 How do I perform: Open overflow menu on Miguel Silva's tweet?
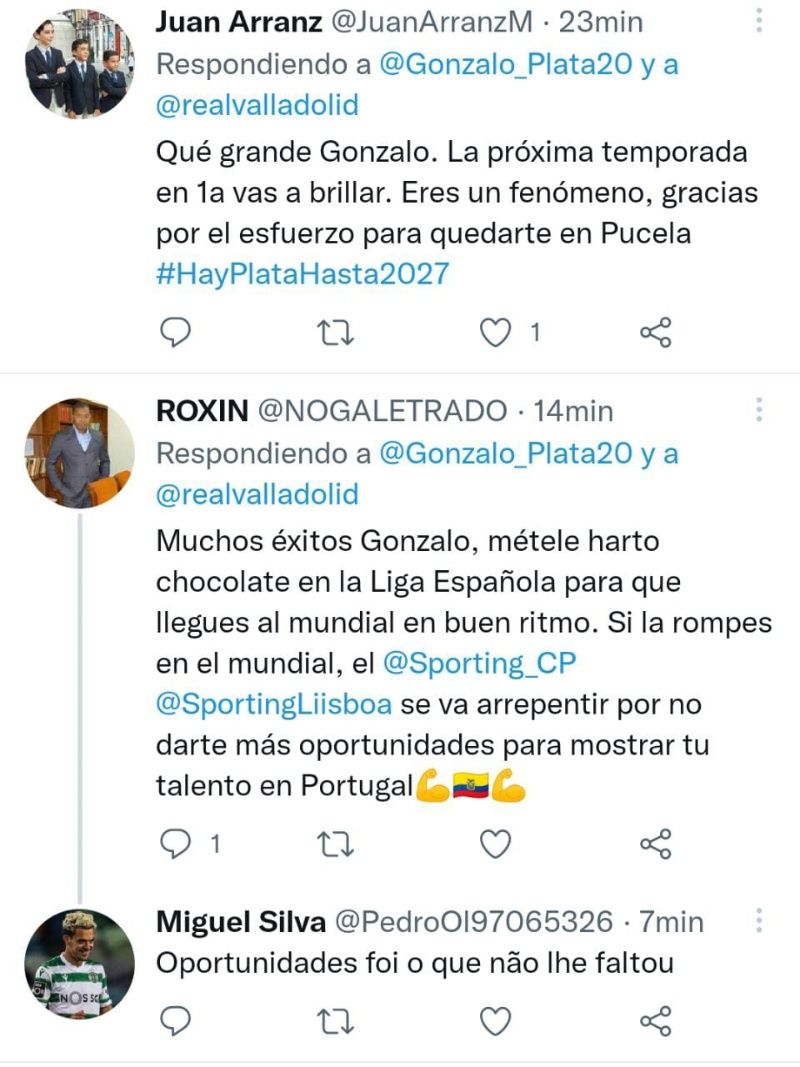759,920
